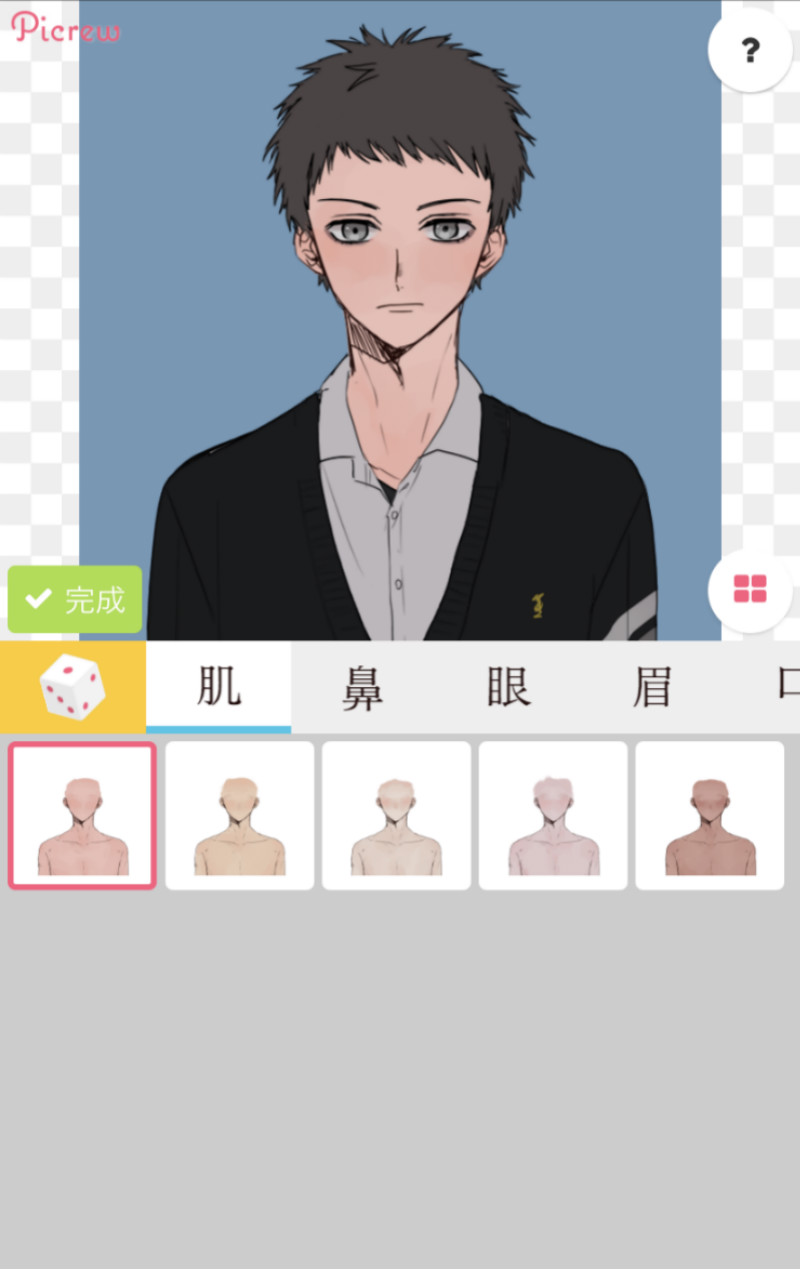Open the help question mark button
Viewport: 800px width, 1269px height.
(x=750, y=51)
